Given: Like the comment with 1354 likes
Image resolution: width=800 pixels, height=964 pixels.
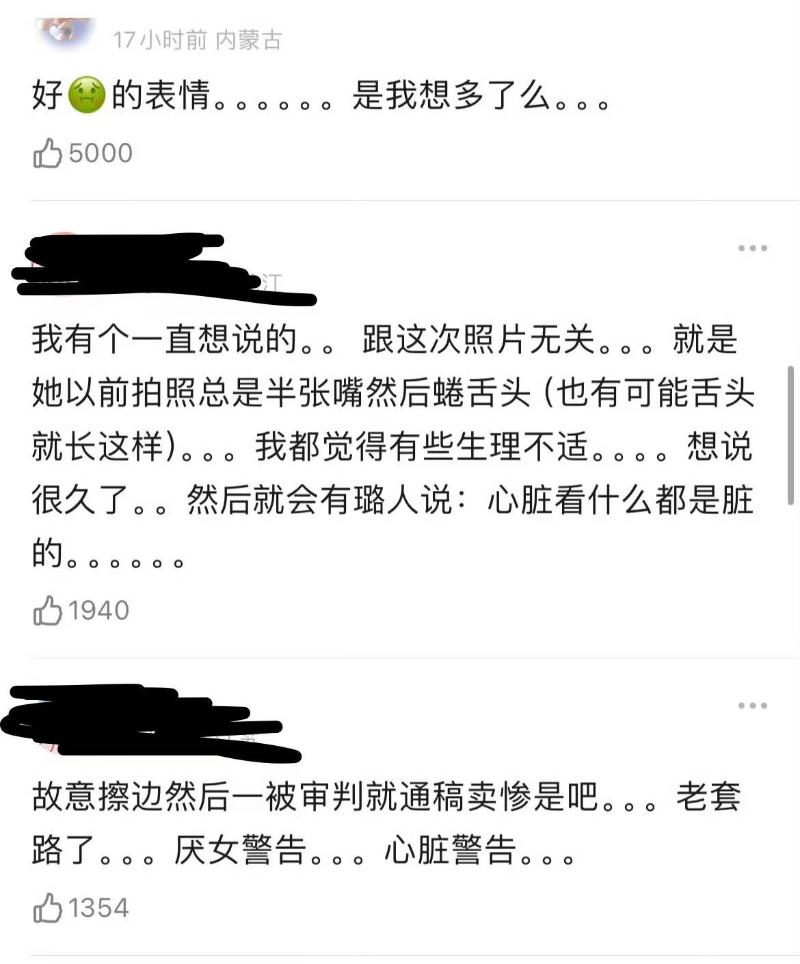Looking at the screenshot, I should (48, 908).
